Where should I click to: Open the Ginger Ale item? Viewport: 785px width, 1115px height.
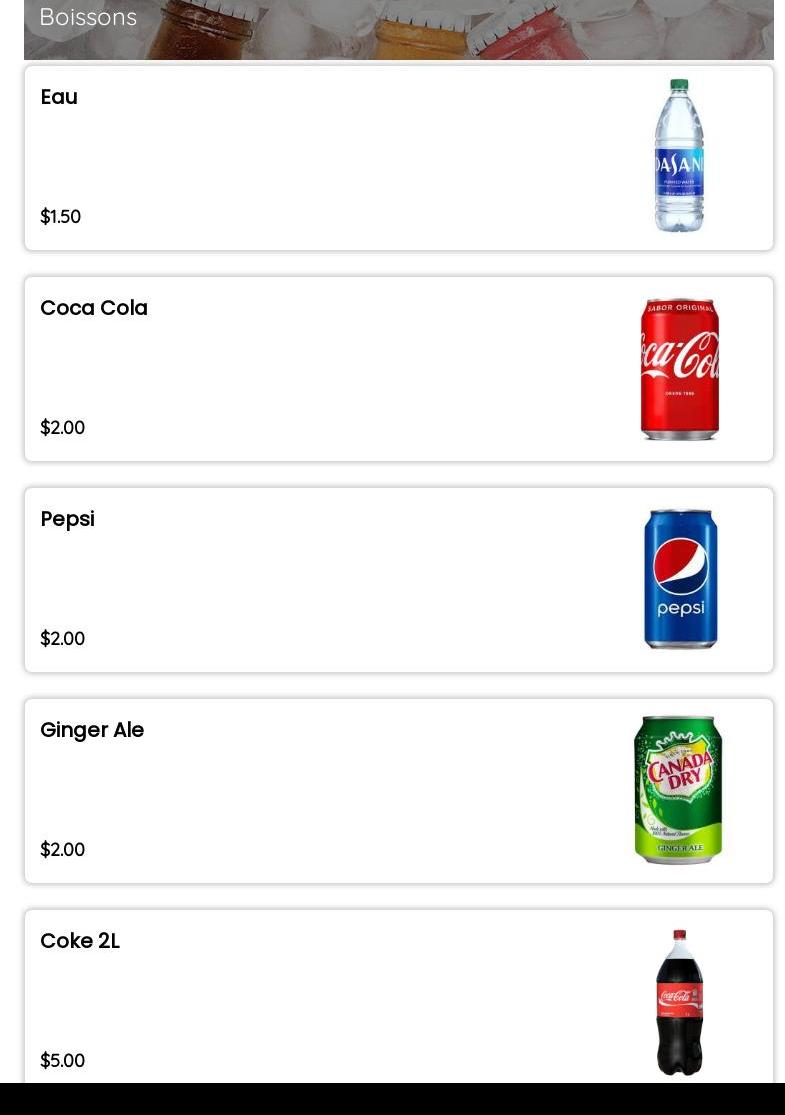398,791
